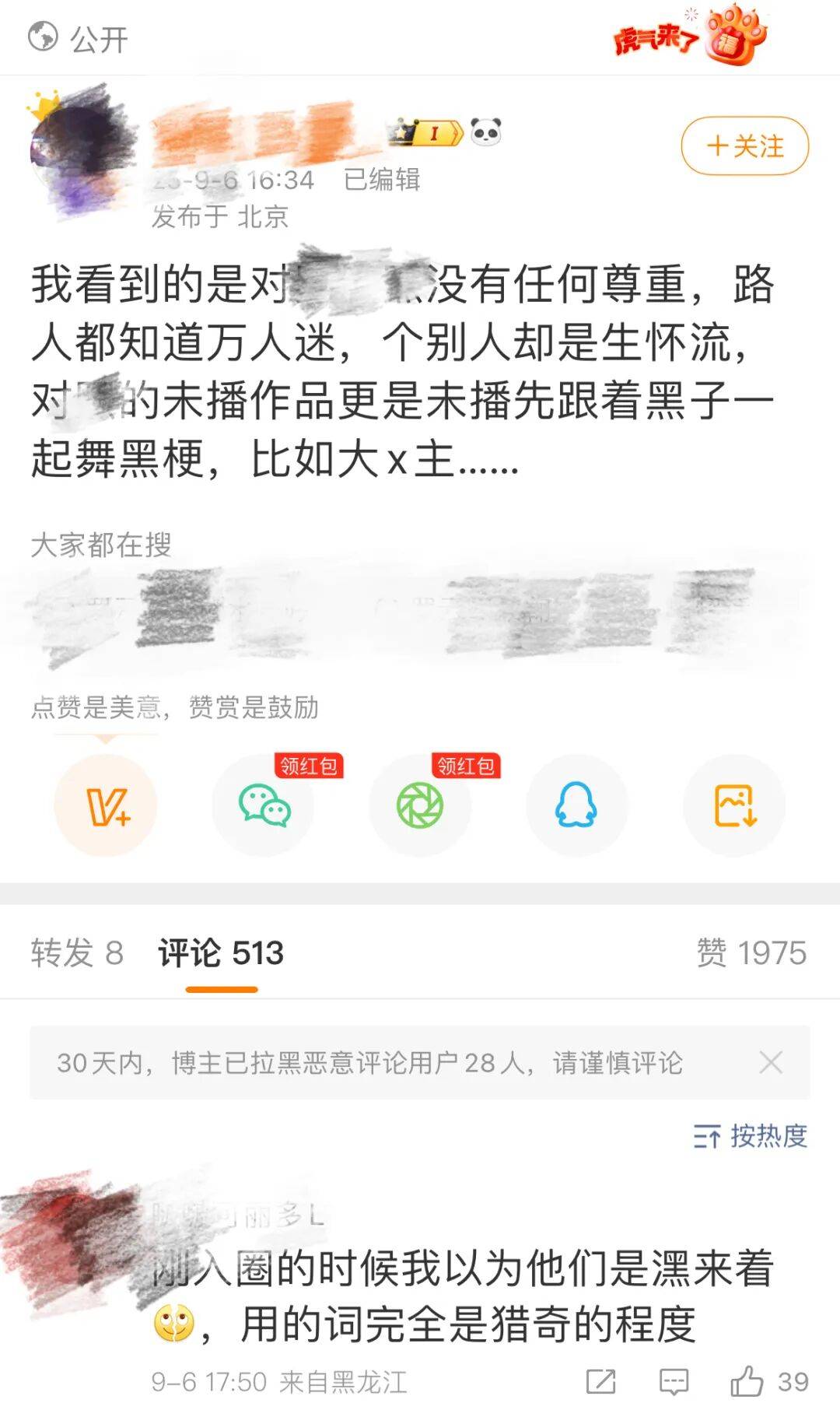Dismiss the blocked-users notice banner
Image resolution: width=840 pixels, height=1424 pixels.
click(771, 1062)
